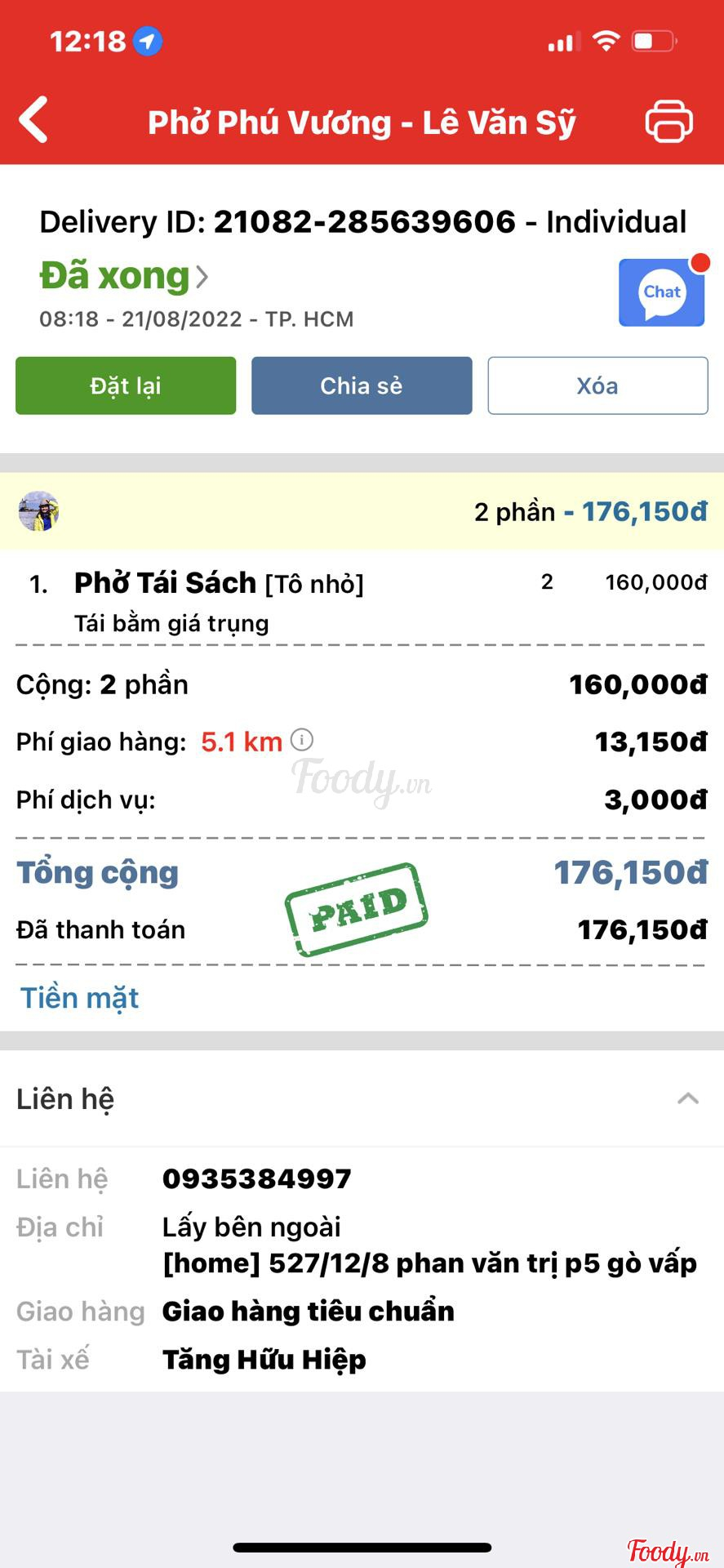Delete the order with Xóa
Screen dimensions: 724x1568
tap(597, 385)
